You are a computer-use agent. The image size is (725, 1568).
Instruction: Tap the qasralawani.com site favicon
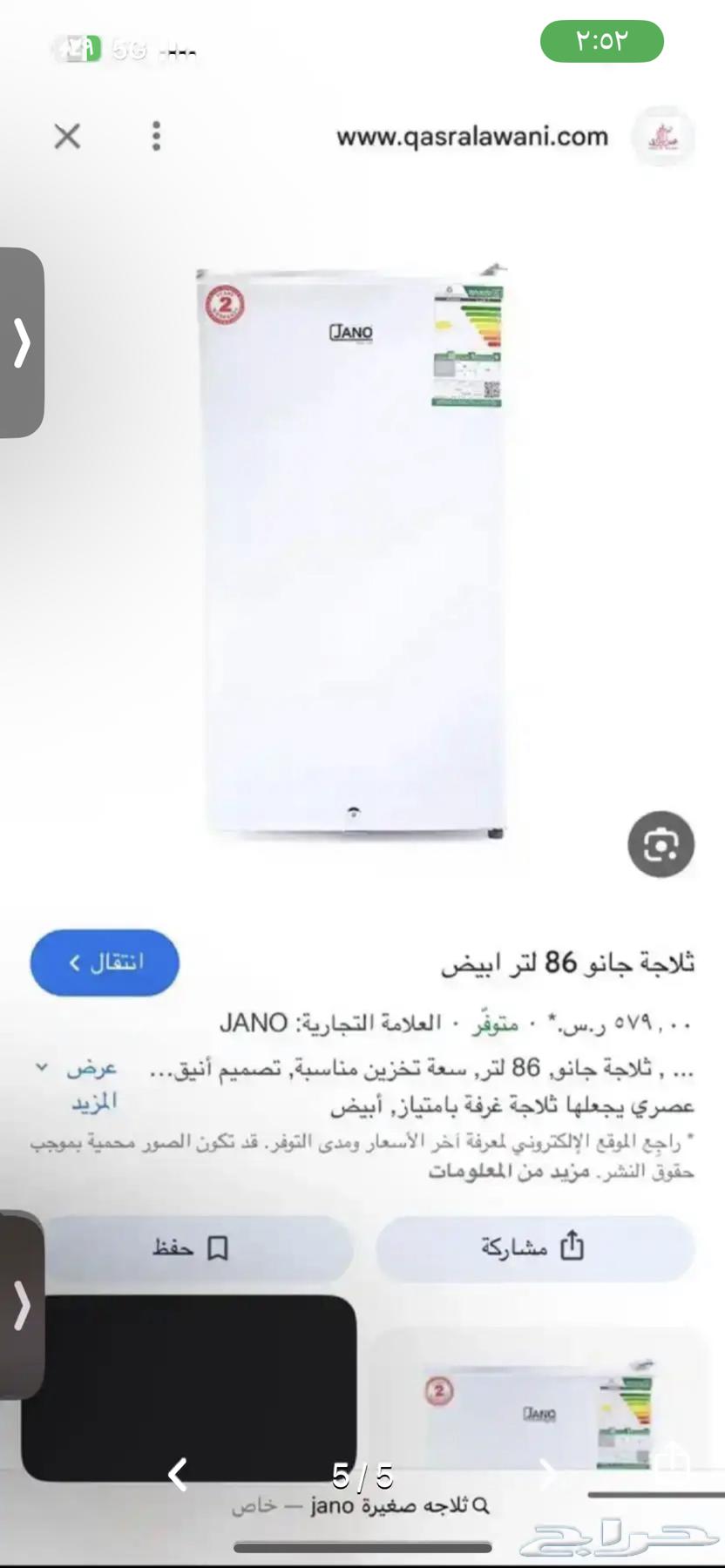click(x=664, y=137)
